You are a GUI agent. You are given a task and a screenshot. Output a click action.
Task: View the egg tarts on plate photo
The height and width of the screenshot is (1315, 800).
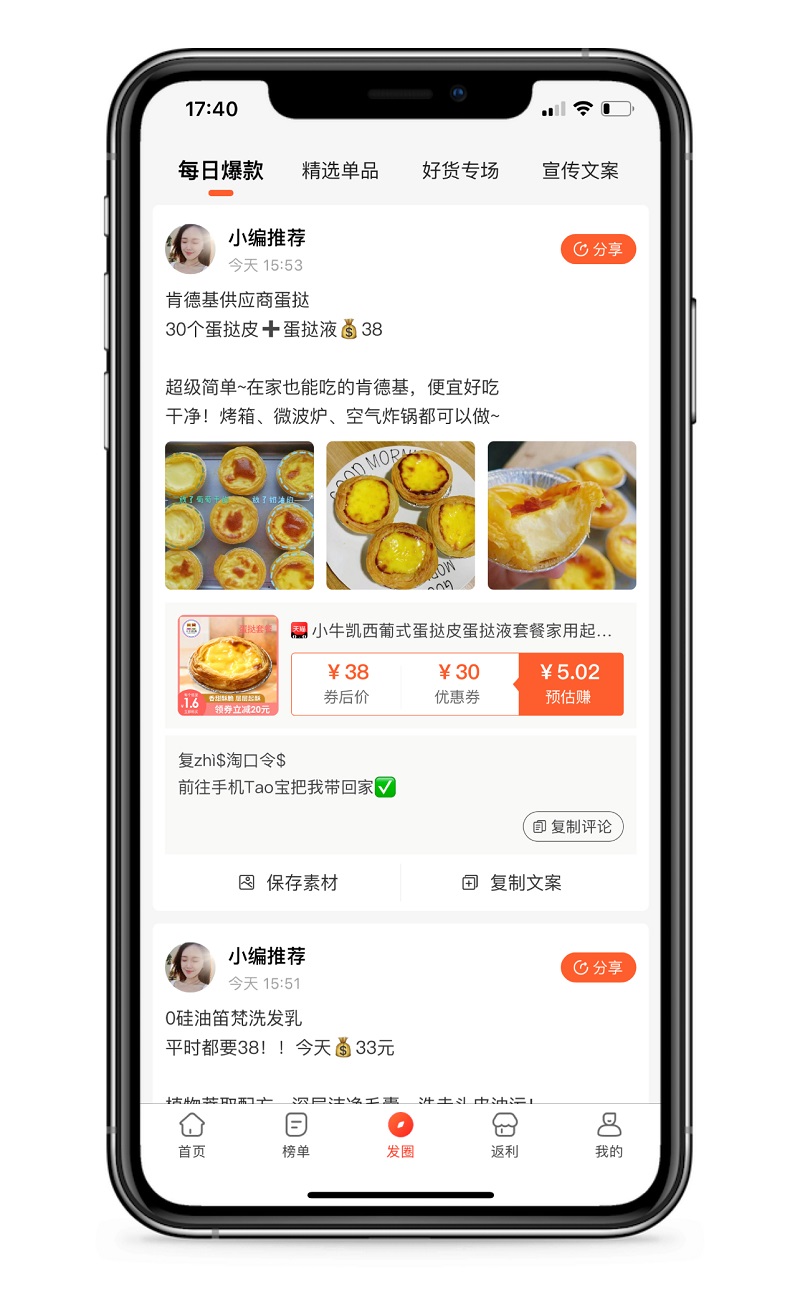(x=400, y=516)
